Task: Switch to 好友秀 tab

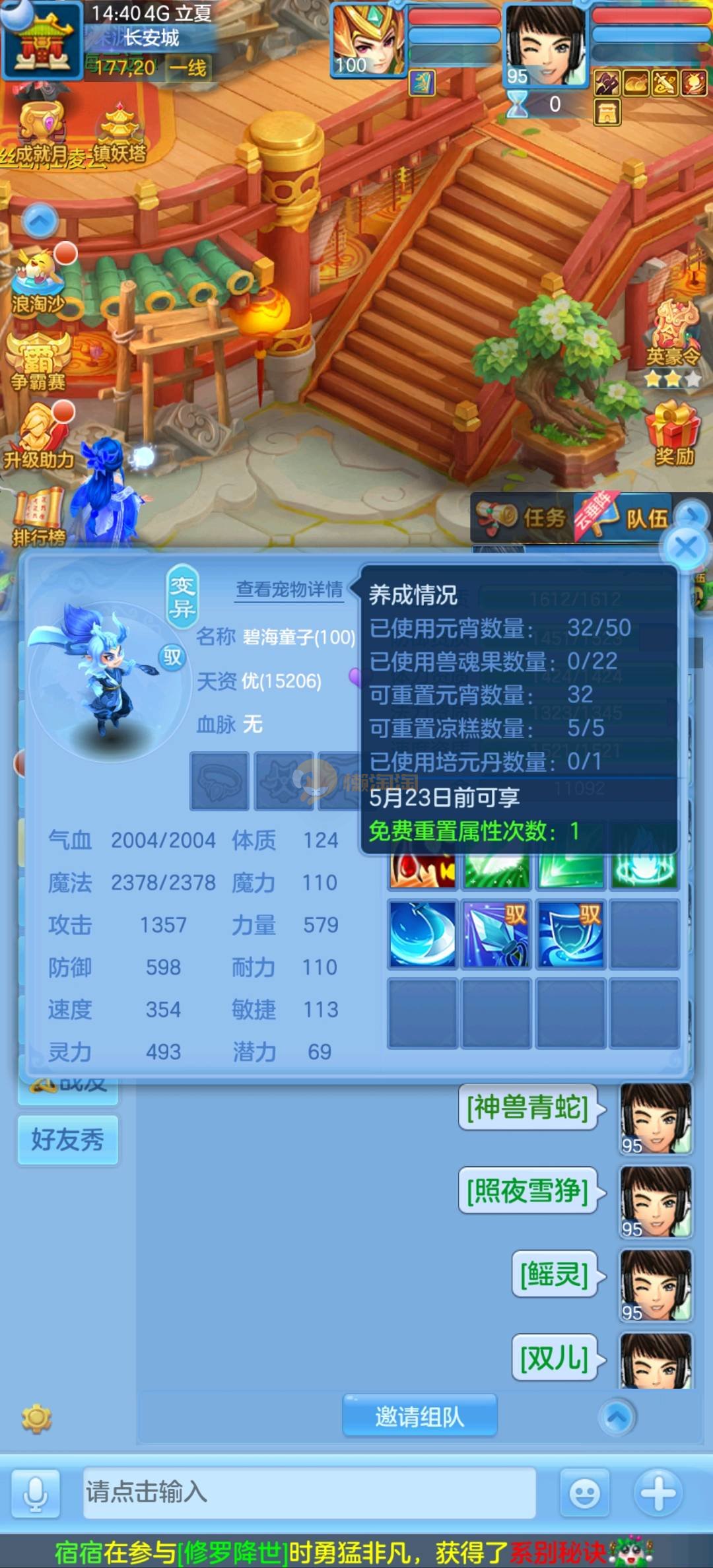Action: 67,1140
